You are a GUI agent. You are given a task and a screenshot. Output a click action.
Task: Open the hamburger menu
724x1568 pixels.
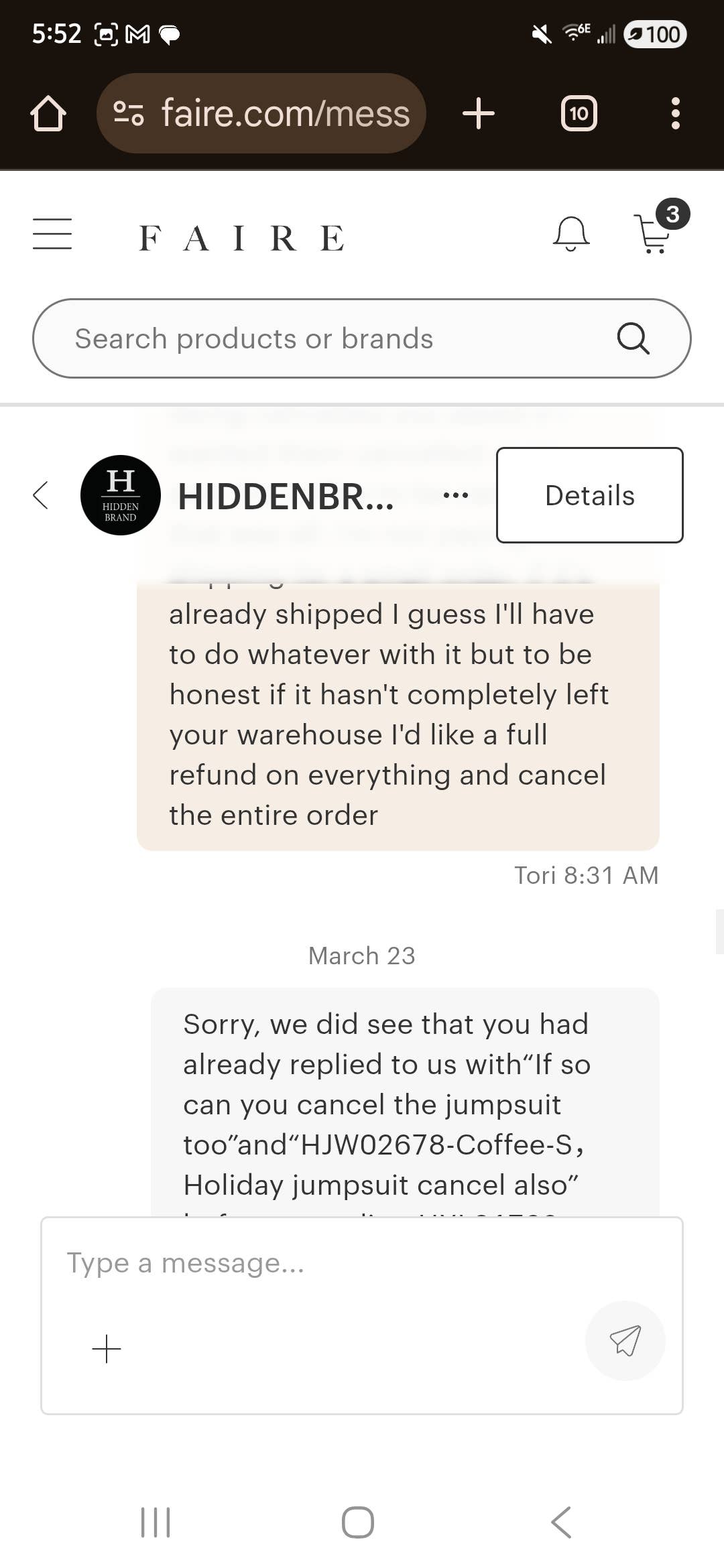(52, 234)
